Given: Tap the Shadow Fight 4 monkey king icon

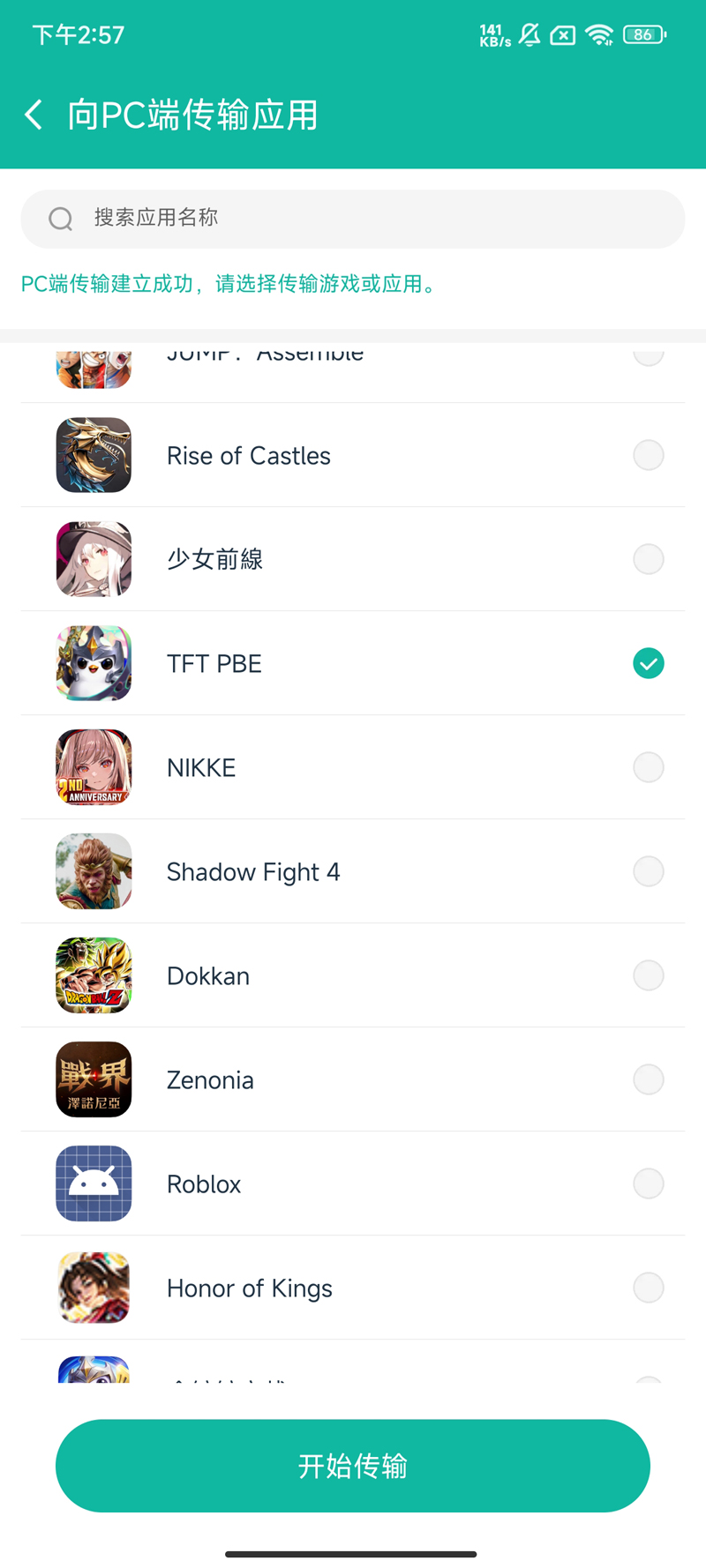Looking at the screenshot, I should (94, 871).
